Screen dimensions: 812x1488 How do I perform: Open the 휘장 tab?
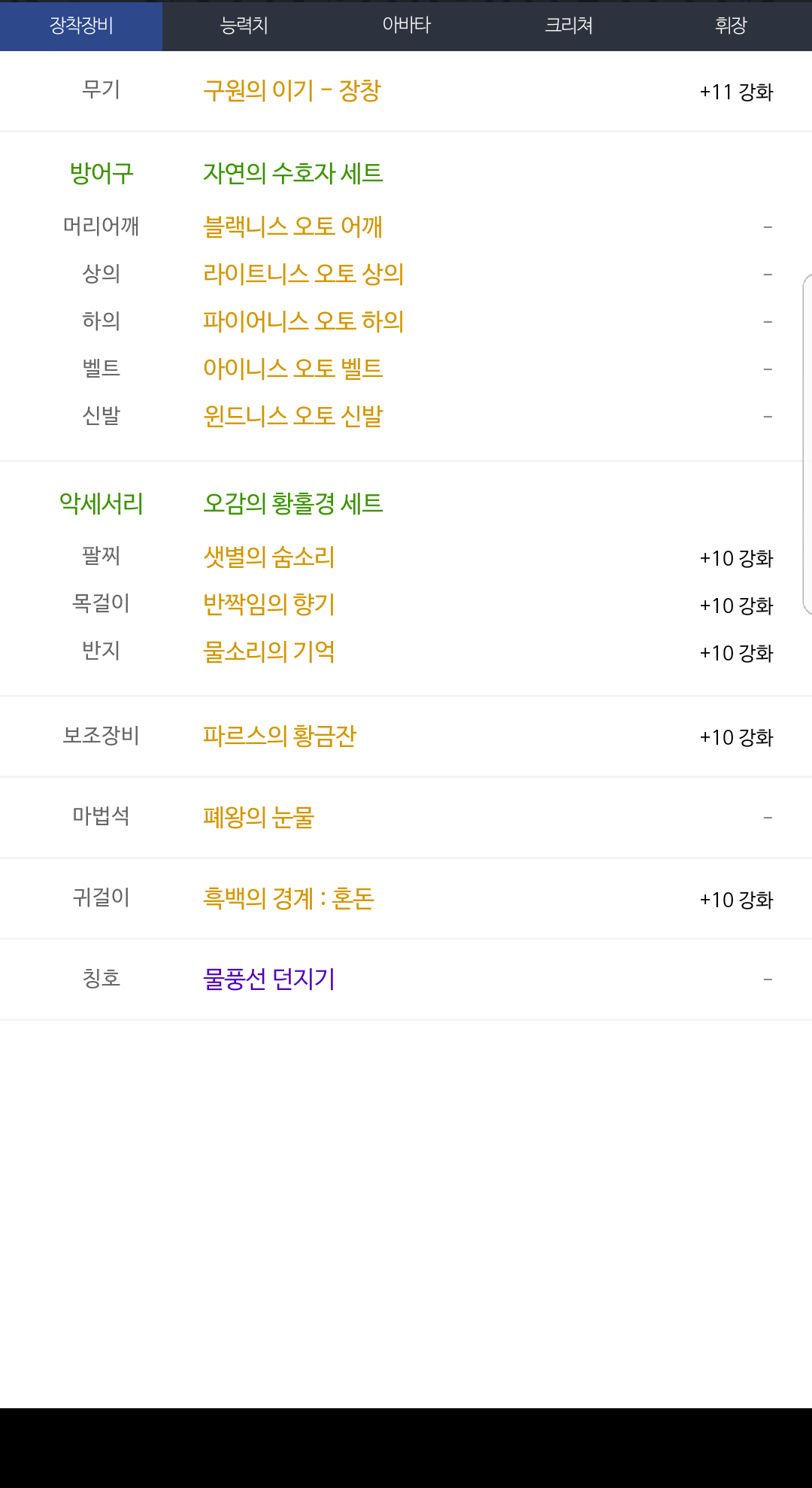tap(731, 26)
